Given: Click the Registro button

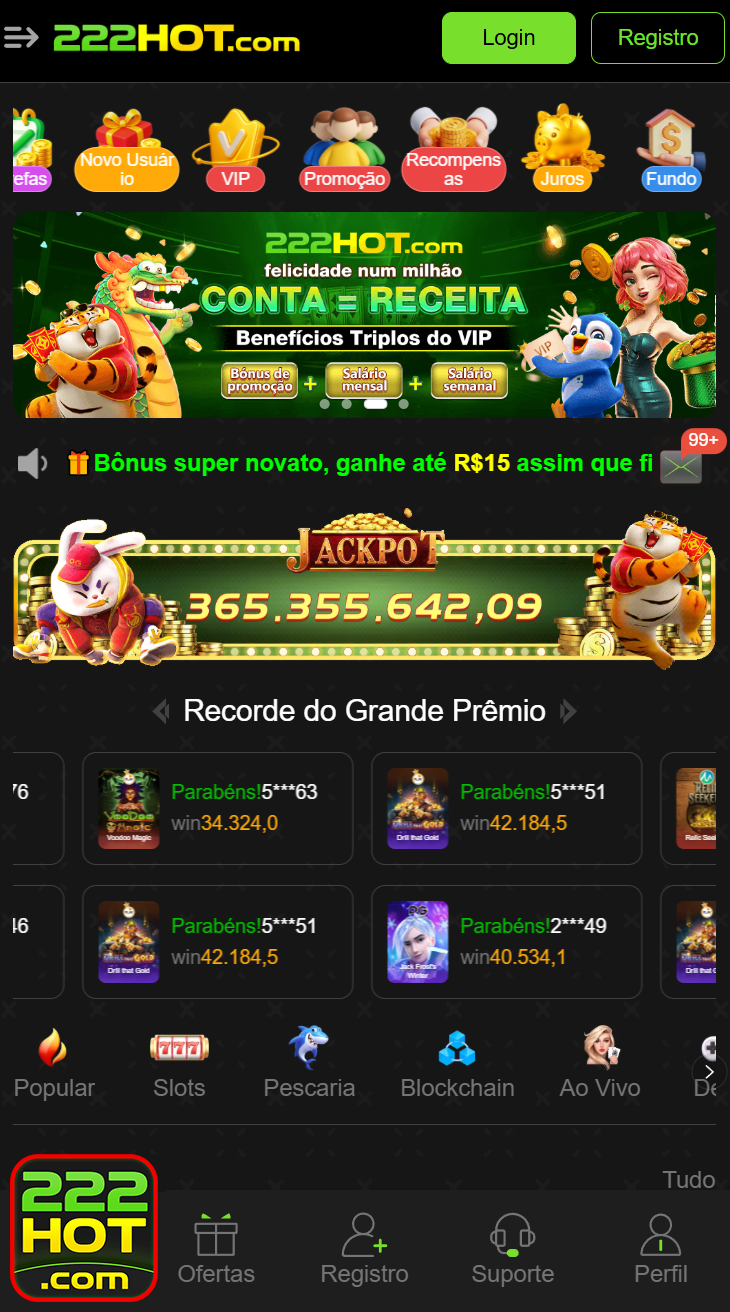Looking at the screenshot, I should point(657,37).
